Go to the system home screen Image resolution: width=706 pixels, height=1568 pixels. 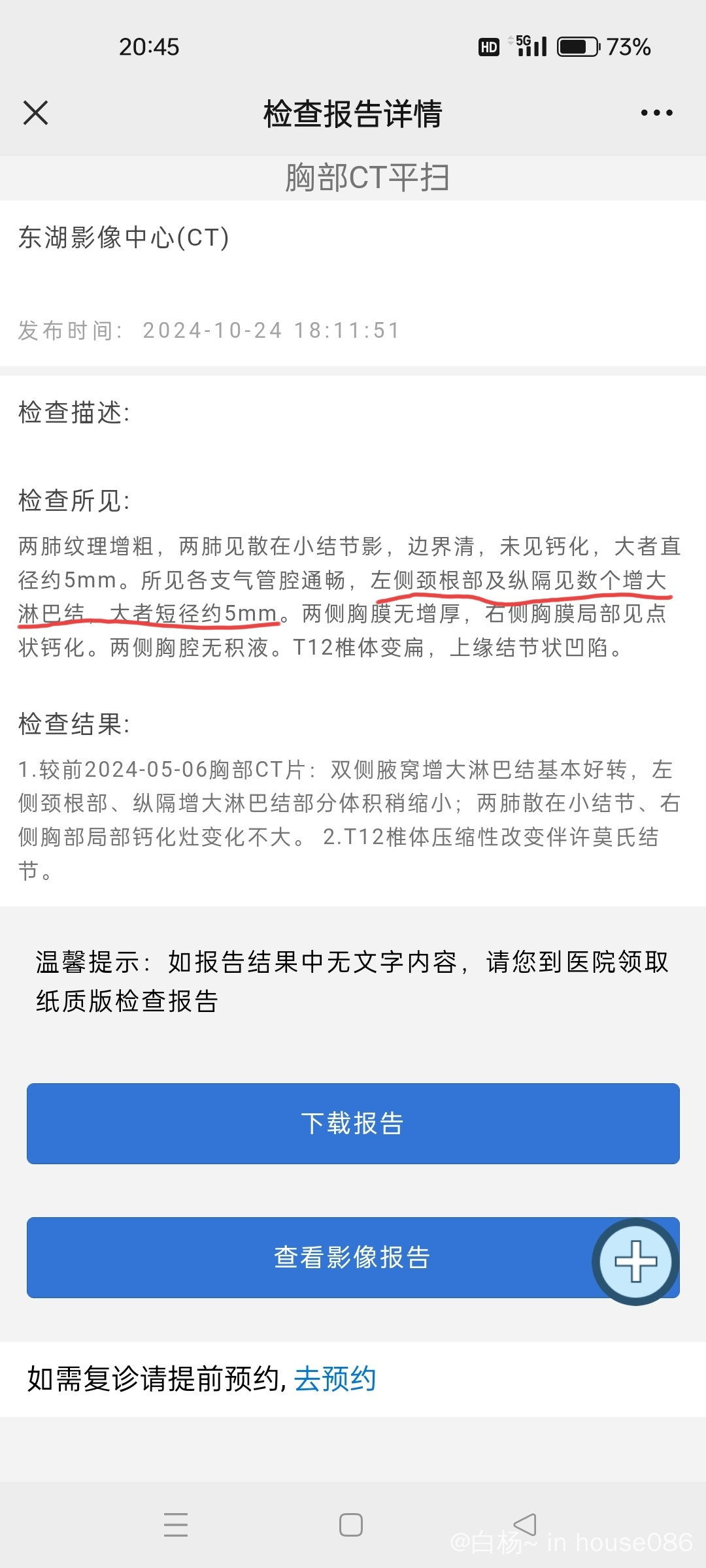(x=351, y=1525)
